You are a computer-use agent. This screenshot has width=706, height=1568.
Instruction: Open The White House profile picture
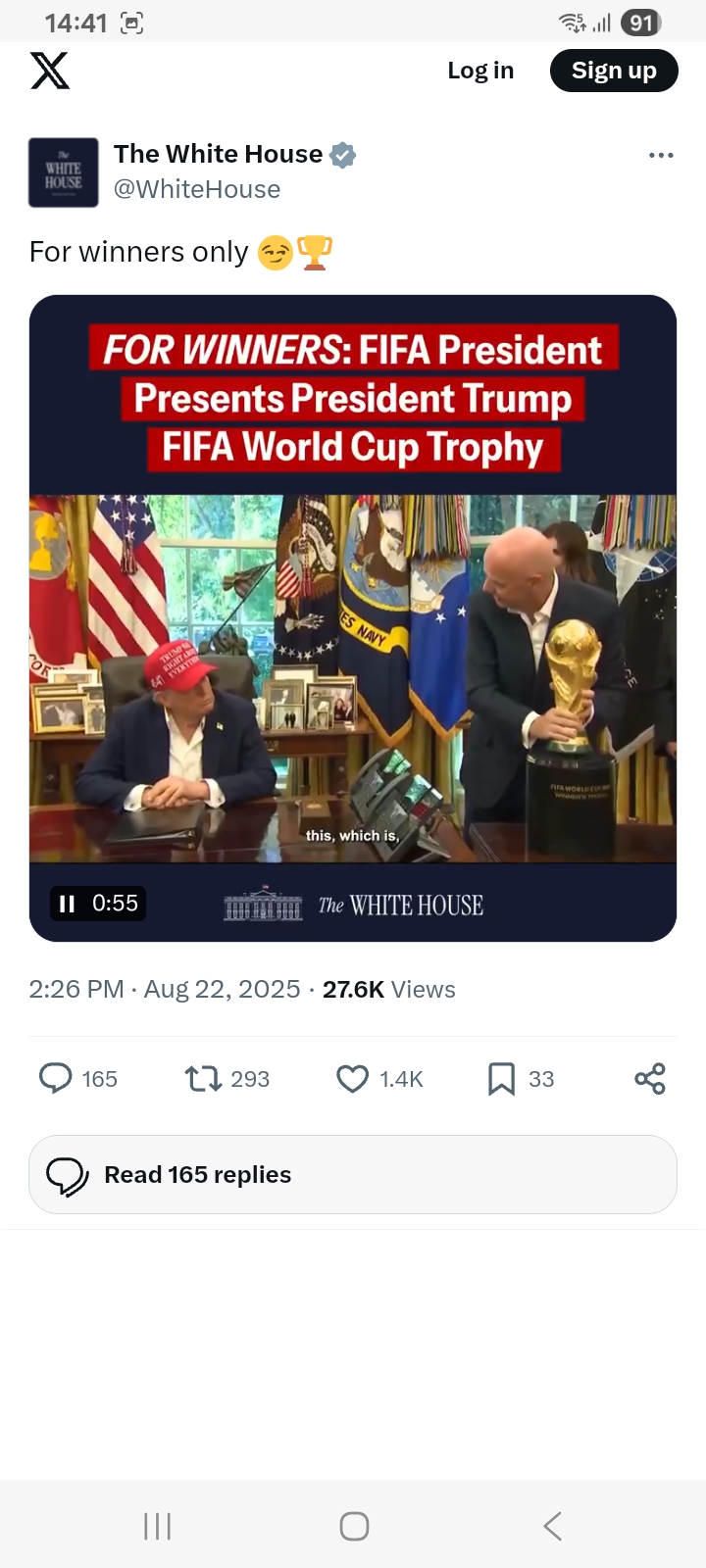coord(64,172)
